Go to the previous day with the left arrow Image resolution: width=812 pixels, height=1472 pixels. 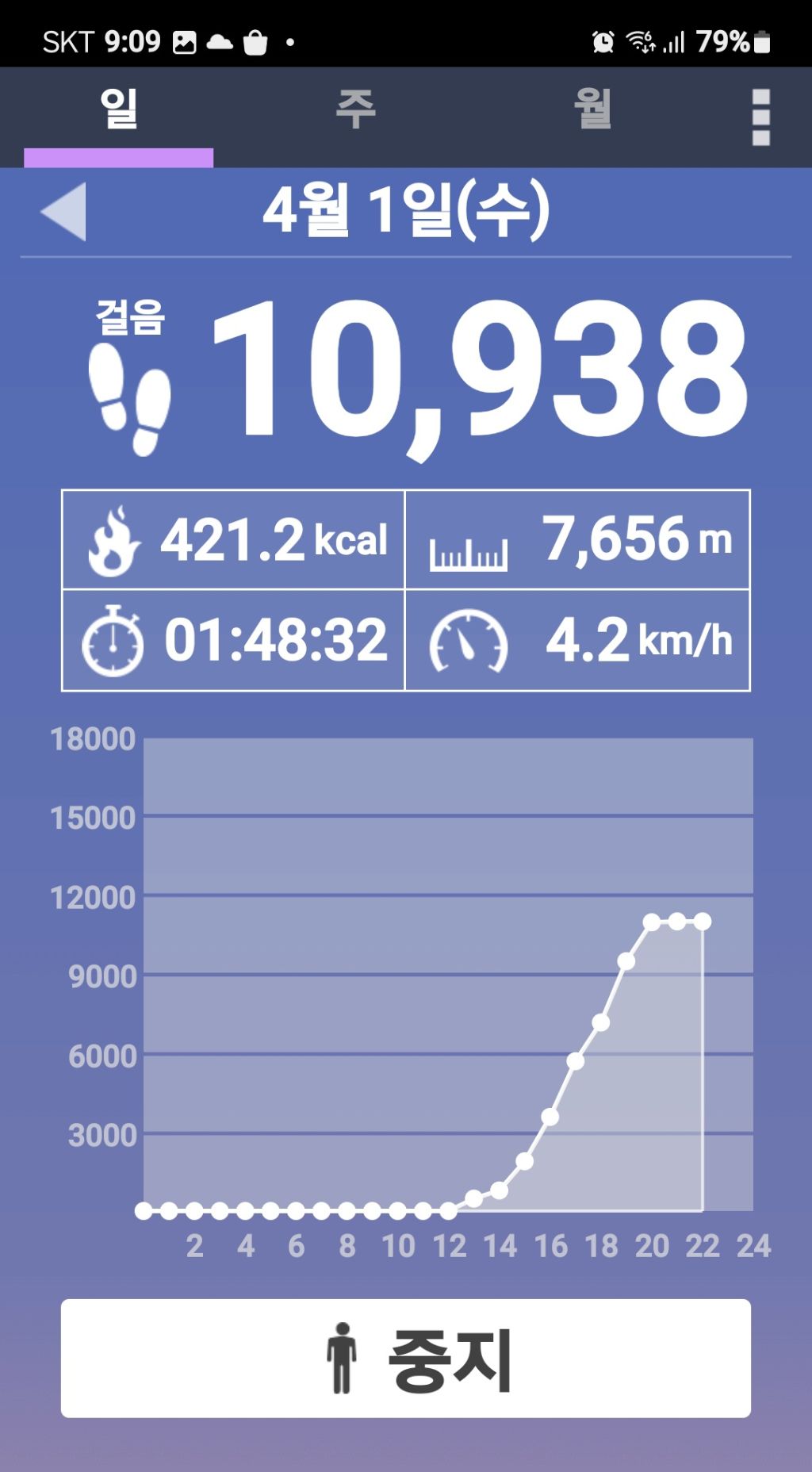(x=64, y=212)
